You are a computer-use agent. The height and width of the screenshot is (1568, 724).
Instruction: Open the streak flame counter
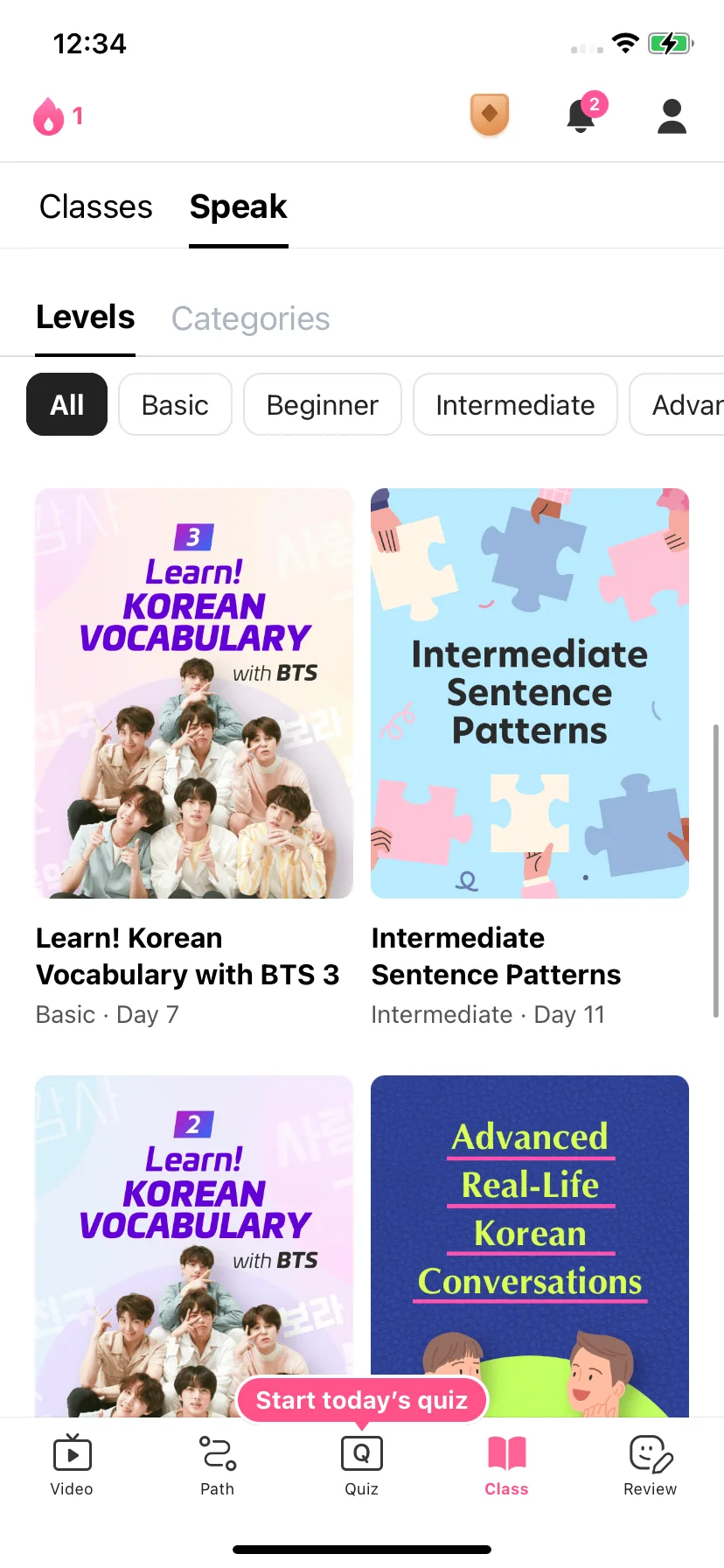point(58,116)
